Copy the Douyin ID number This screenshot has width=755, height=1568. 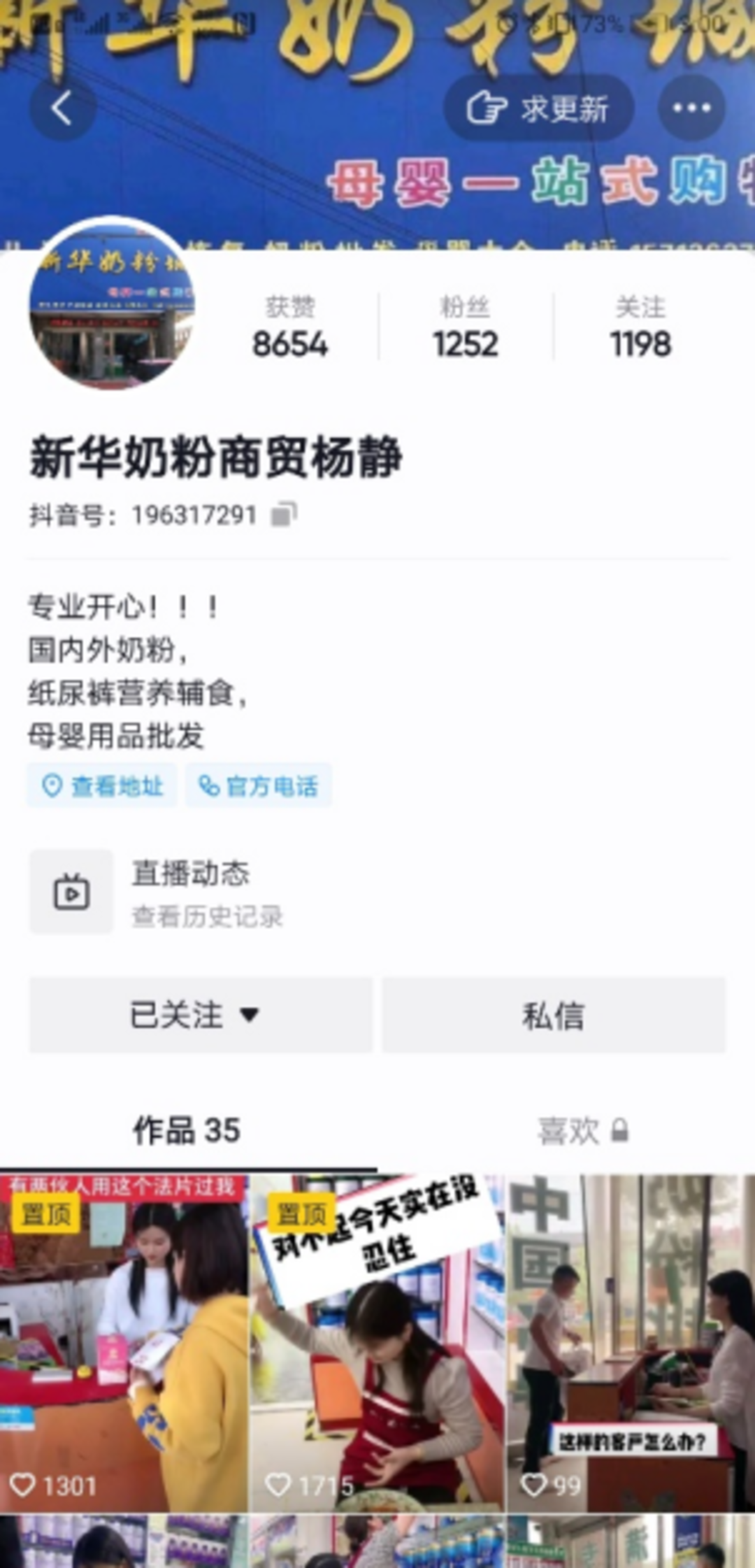[284, 515]
